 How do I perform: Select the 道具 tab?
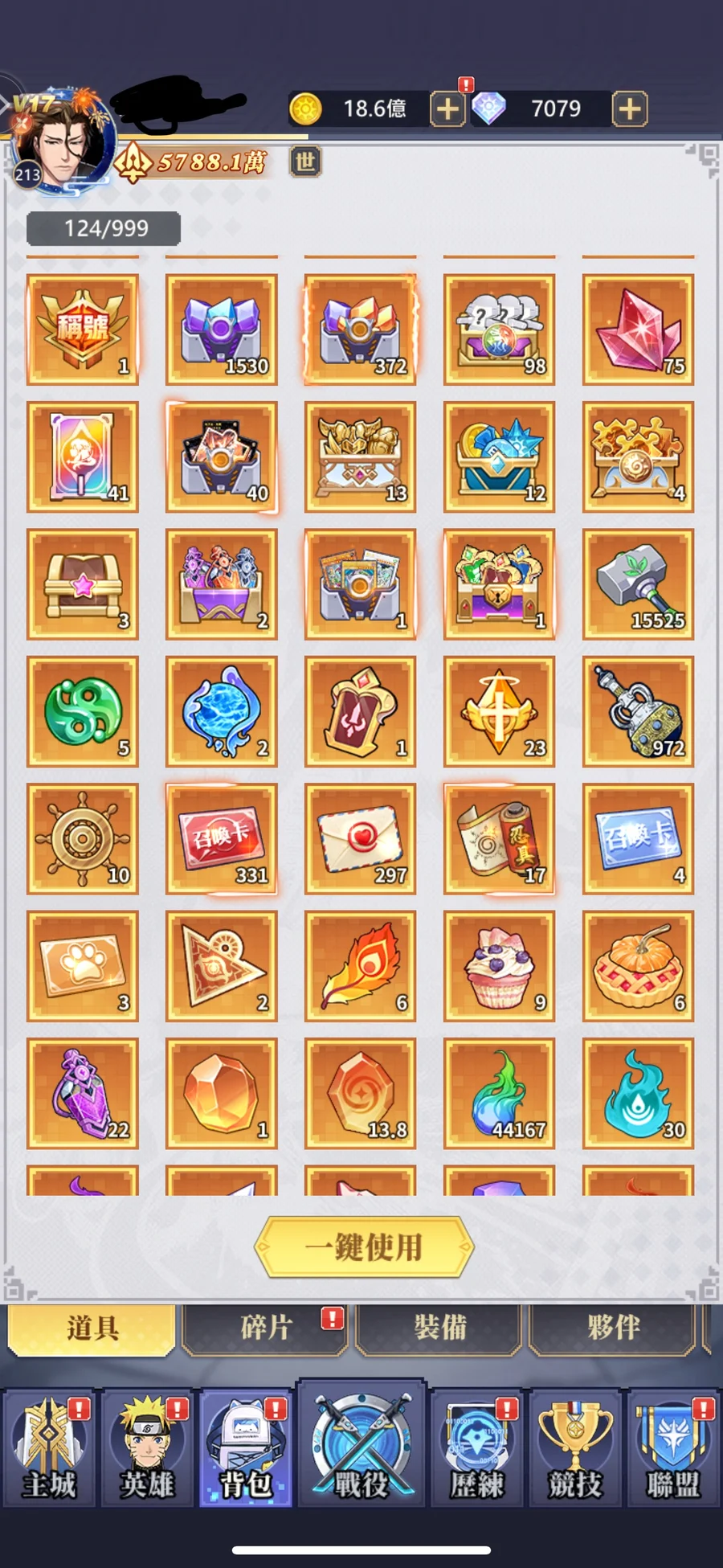tap(92, 1329)
